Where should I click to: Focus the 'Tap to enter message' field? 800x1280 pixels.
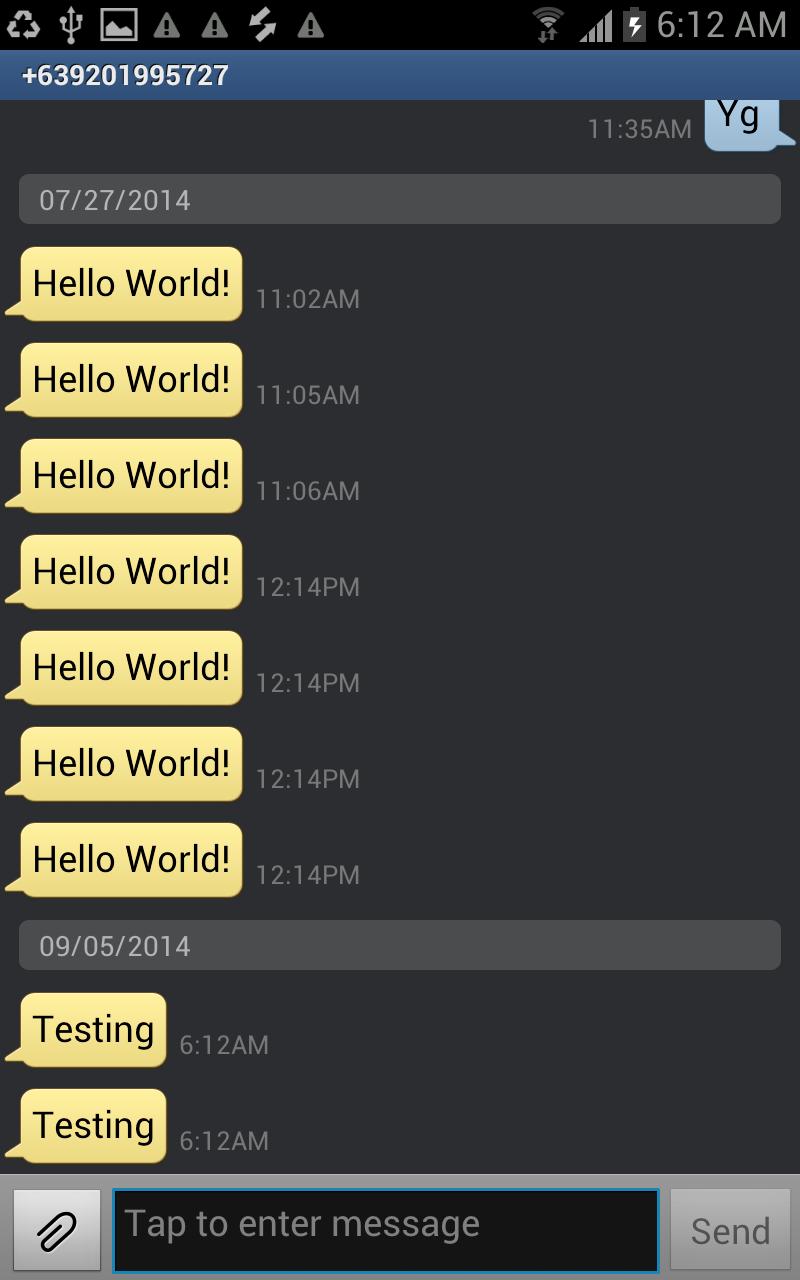385,1230
